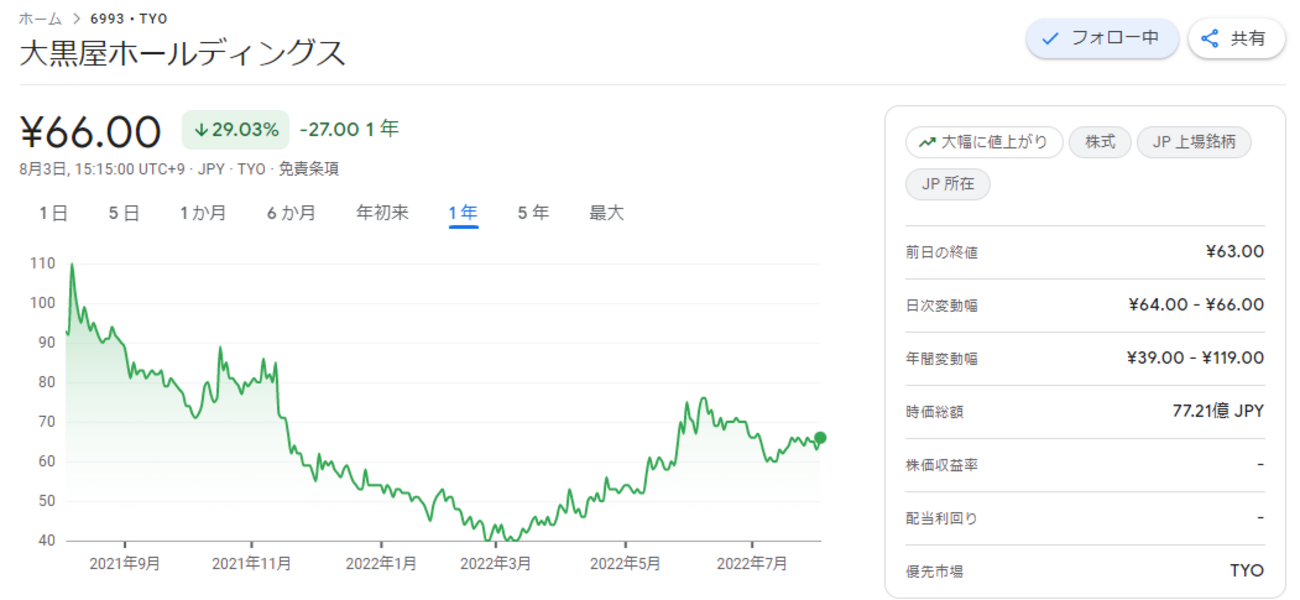The height and width of the screenshot is (600, 1300).
Task: Show the 最大 chart range
Action: 606,213
